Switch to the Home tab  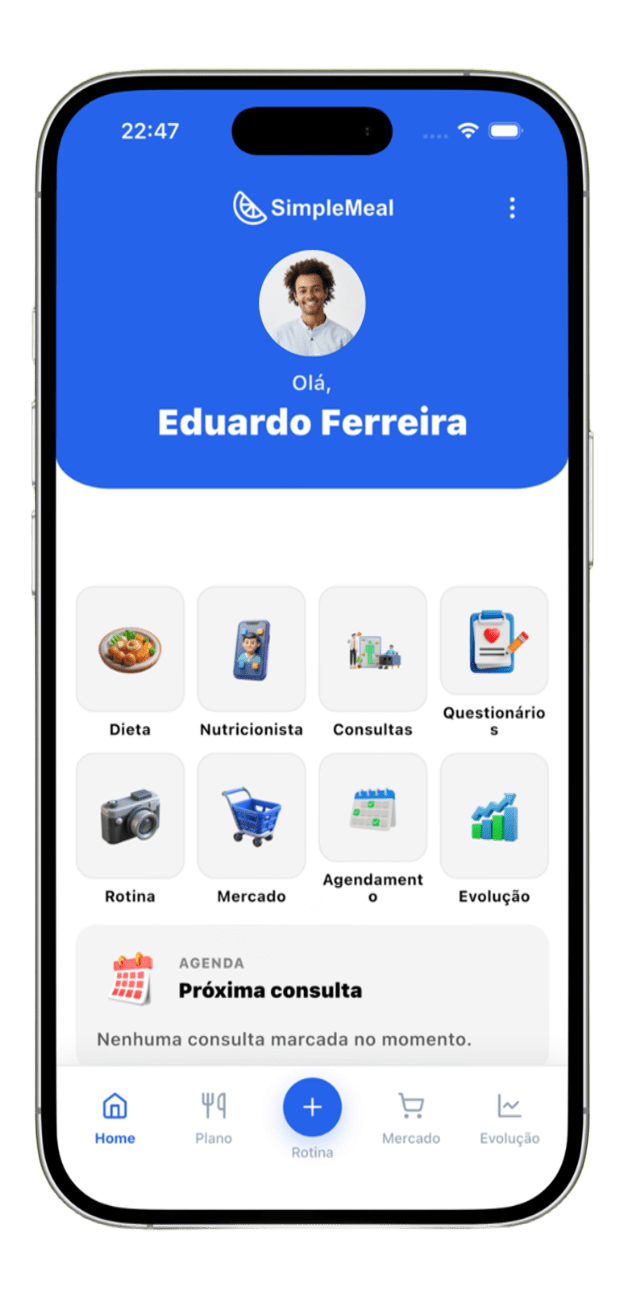[x=115, y=1117]
